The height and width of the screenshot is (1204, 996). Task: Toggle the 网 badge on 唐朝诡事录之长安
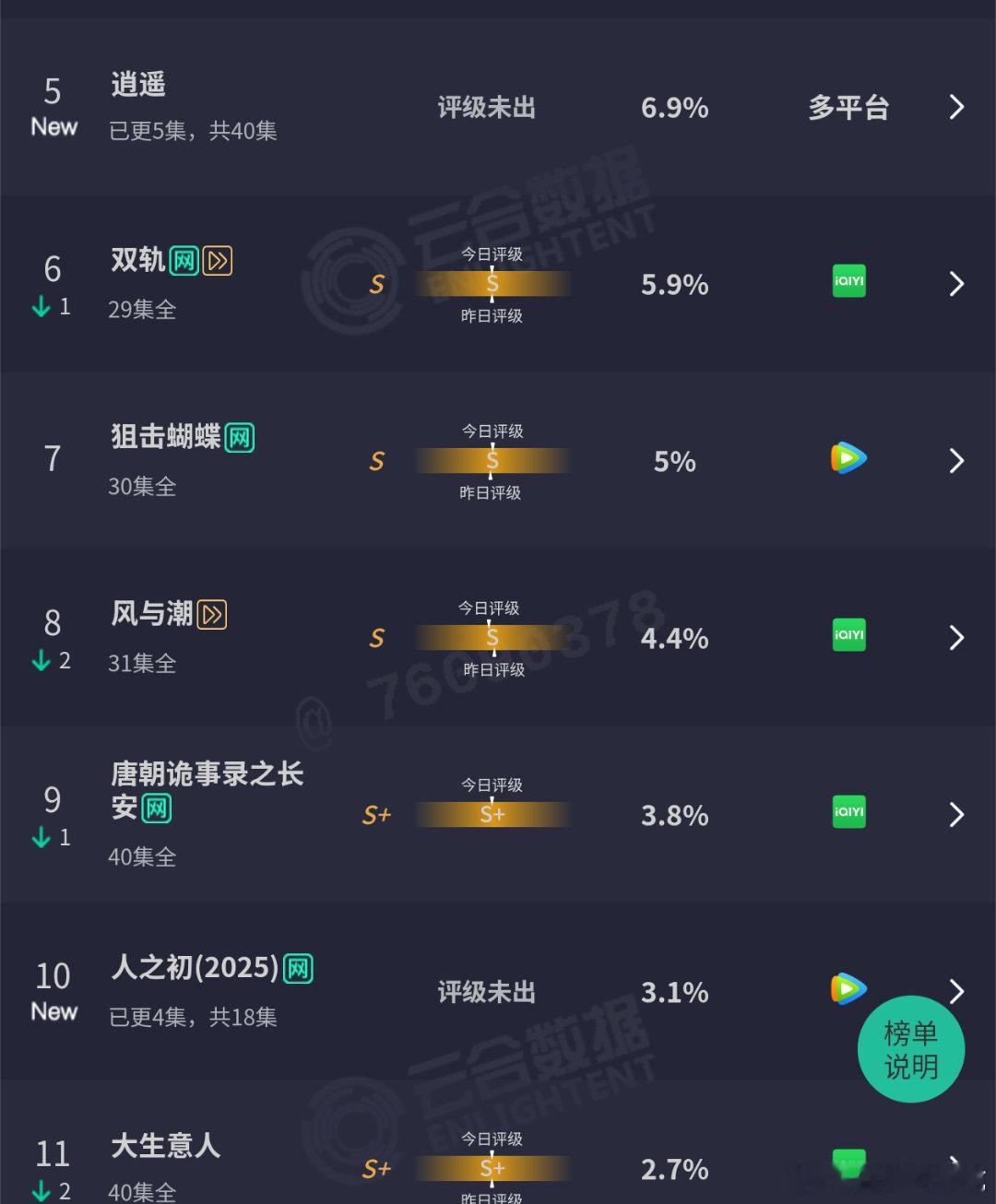click(154, 809)
